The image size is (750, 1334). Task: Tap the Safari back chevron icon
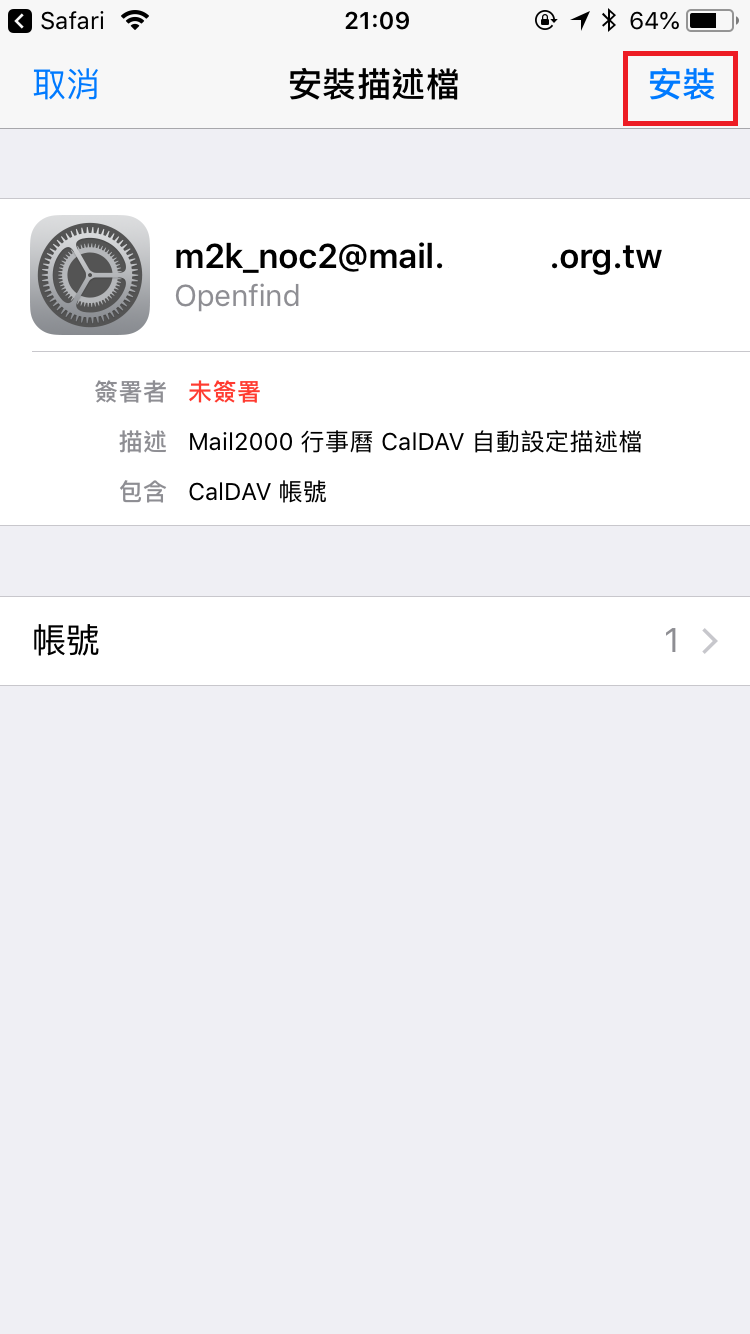[x=20, y=20]
